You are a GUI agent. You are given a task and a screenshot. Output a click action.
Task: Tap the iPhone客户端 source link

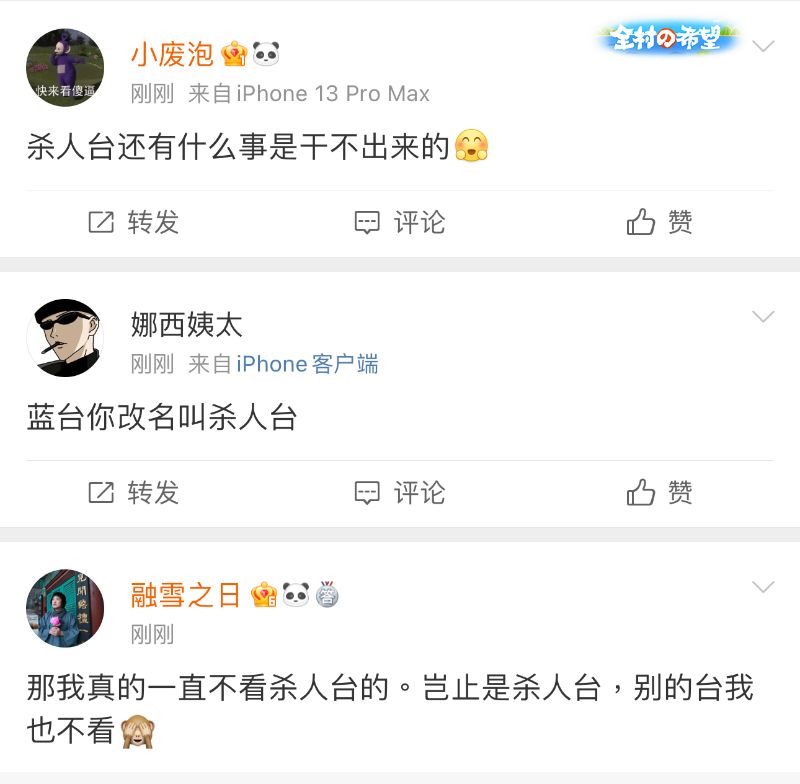[x=307, y=364]
